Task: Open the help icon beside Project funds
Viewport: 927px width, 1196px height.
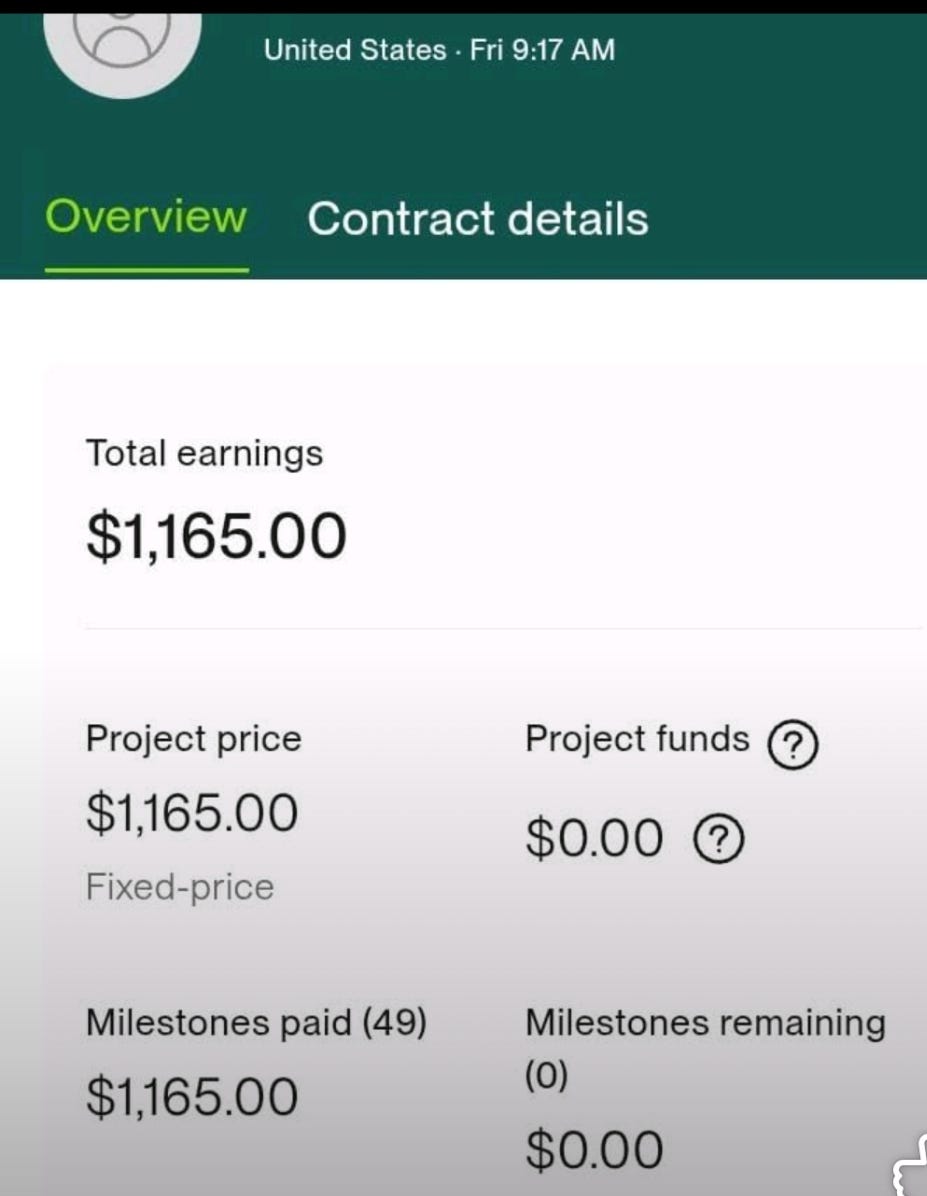Action: coord(792,745)
